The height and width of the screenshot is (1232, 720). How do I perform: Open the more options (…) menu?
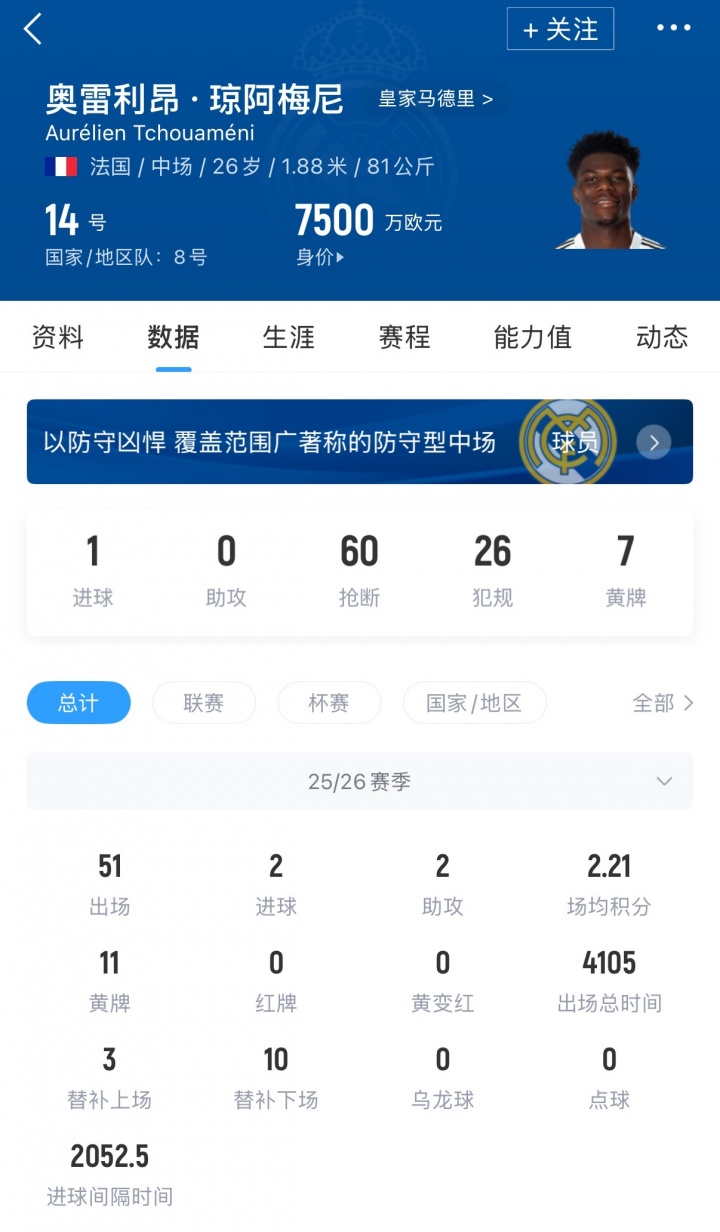point(676,29)
